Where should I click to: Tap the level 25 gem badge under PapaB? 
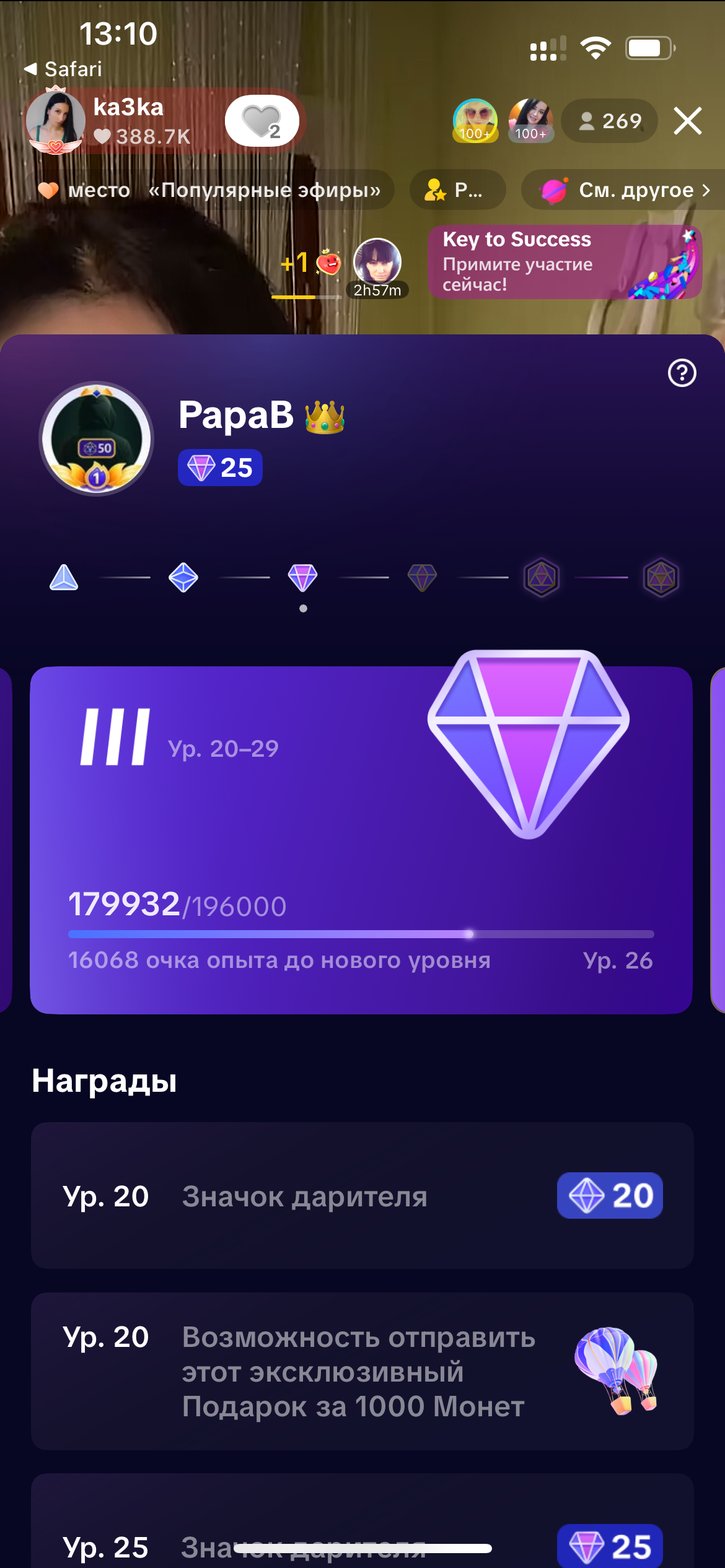(x=220, y=468)
